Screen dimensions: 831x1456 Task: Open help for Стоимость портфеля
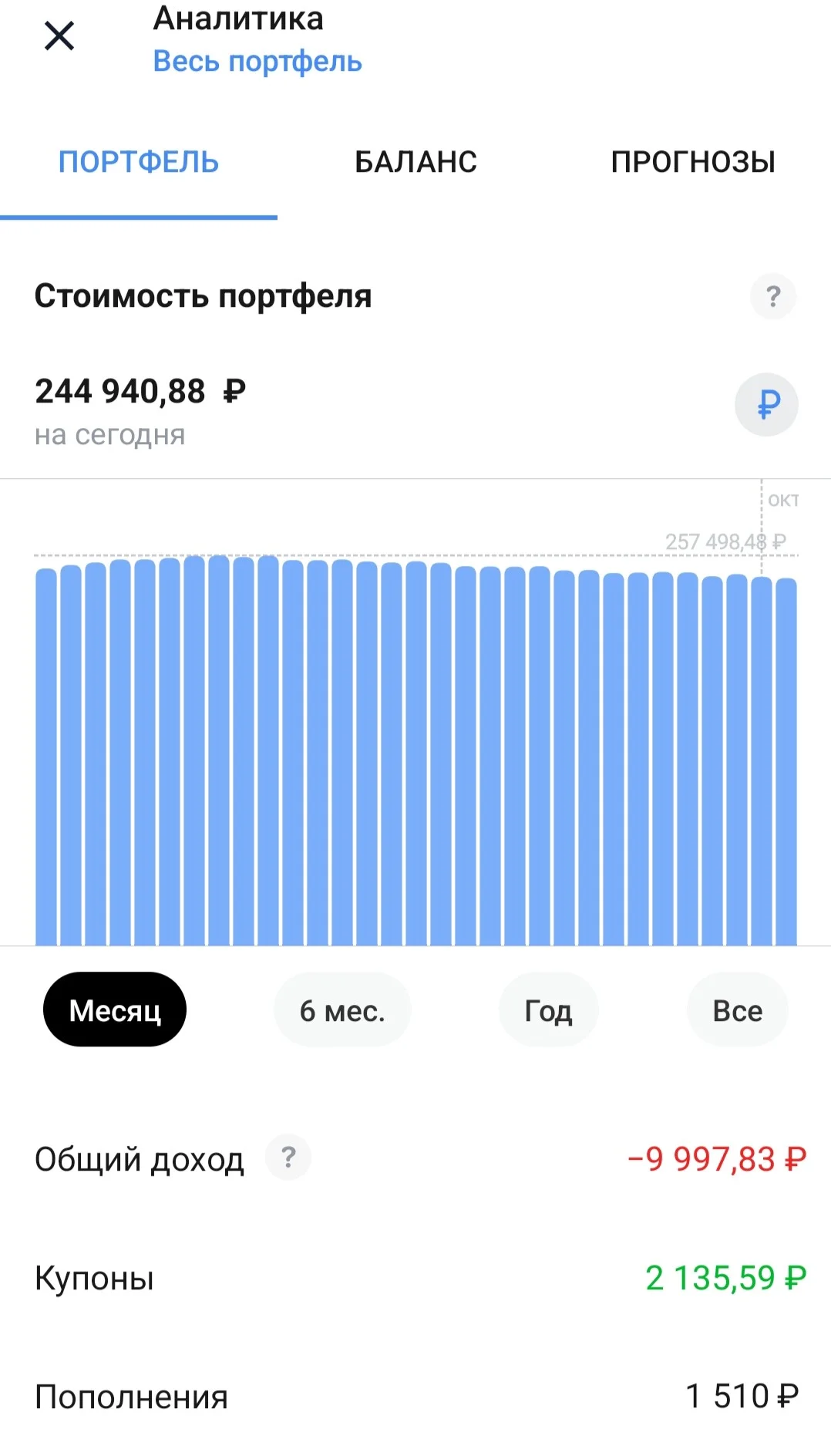tap(773, 296)
